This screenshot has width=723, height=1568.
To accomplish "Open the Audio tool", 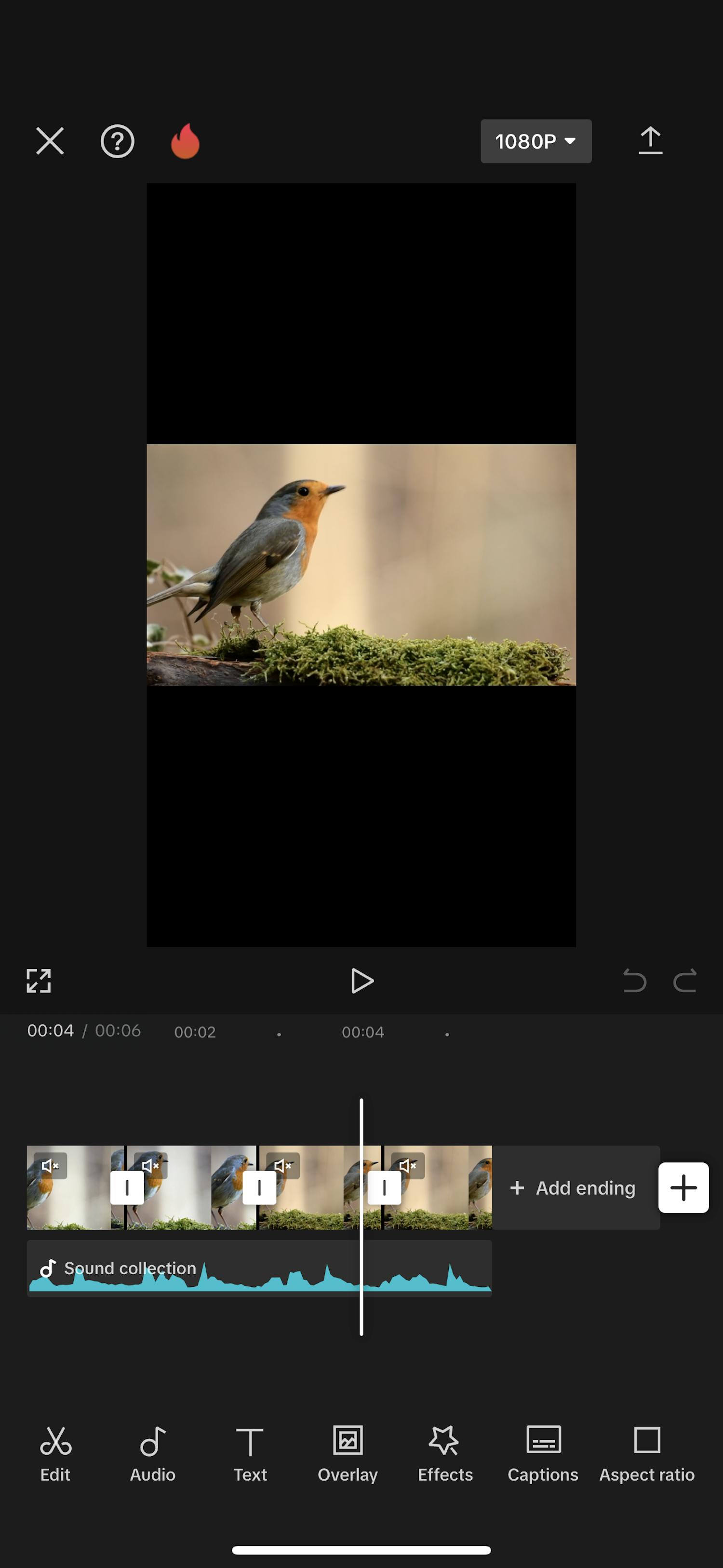I will point(153,1454).
